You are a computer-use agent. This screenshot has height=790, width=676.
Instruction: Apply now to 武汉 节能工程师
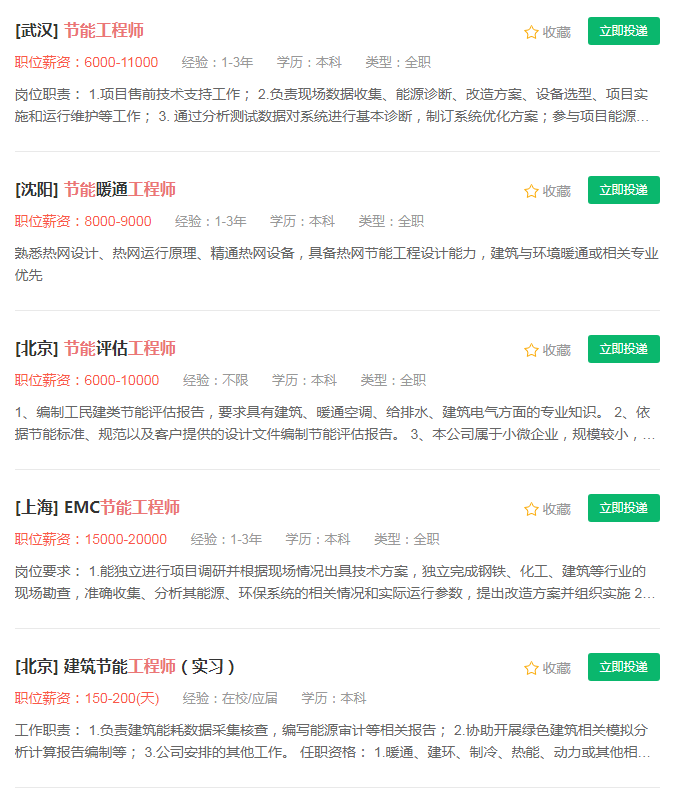tap(623, 31)
